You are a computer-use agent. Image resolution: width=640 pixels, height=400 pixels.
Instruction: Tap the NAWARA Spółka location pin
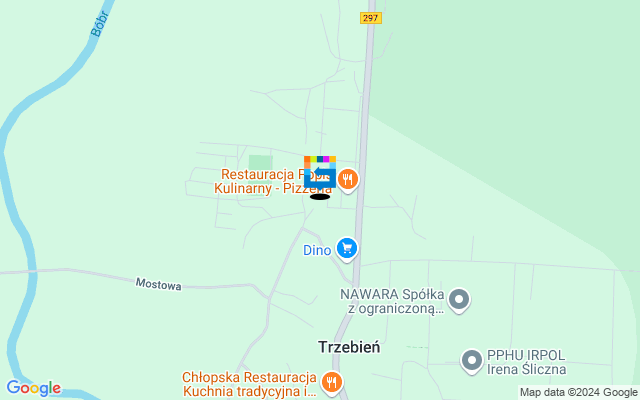[459, 299]
